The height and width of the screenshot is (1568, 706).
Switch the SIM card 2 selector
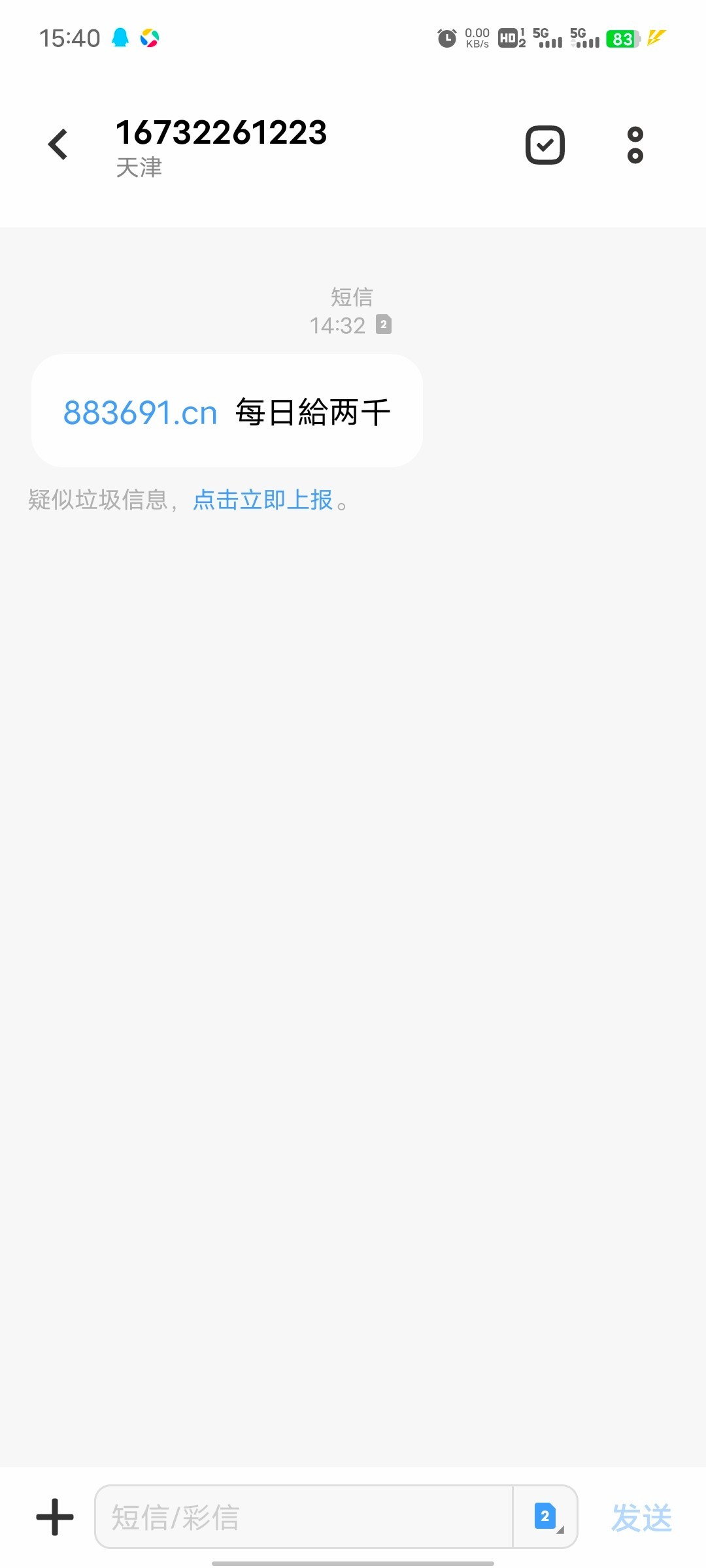546,1517
